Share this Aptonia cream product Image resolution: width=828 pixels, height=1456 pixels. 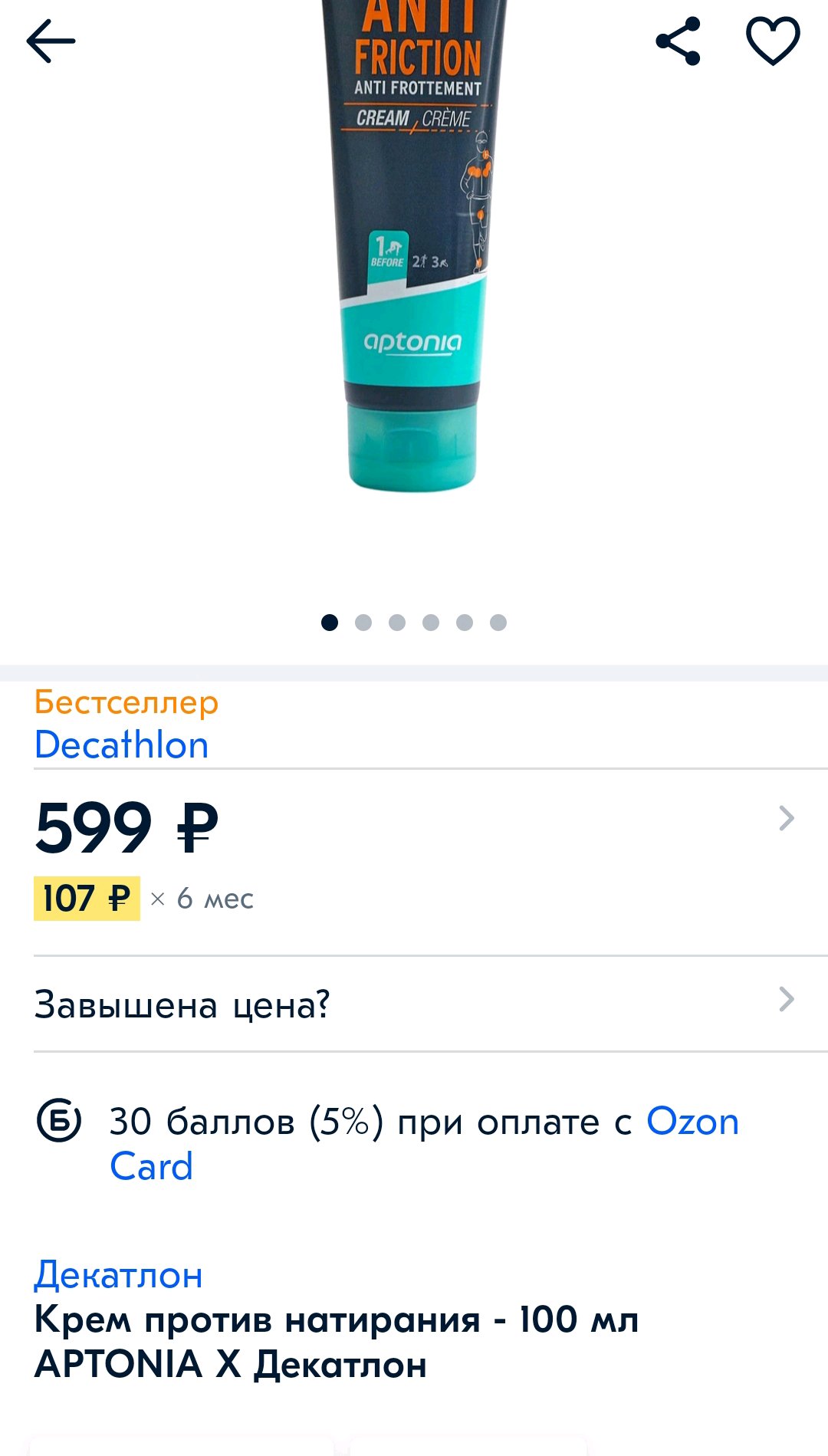678,41
